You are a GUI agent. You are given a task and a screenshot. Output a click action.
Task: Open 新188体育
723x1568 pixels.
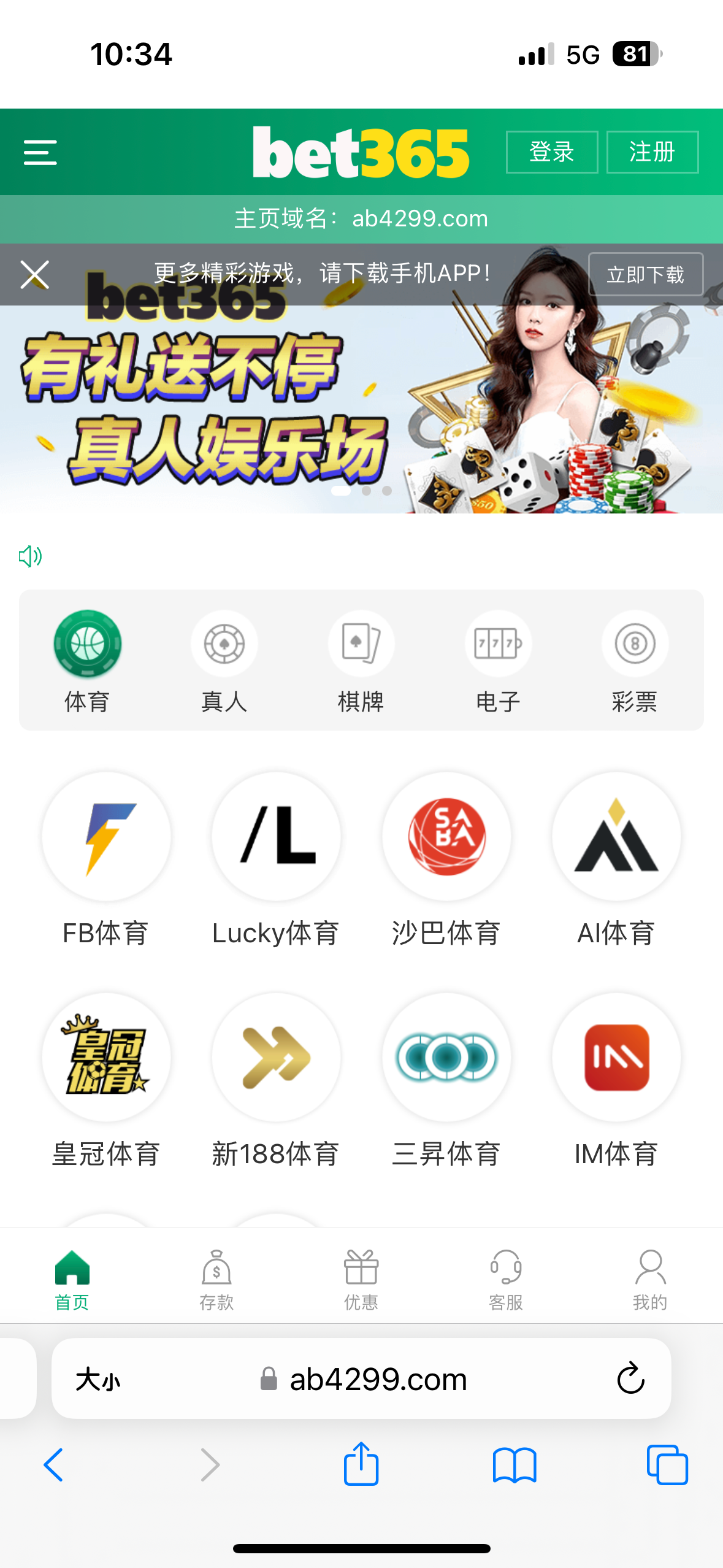pos(276,1080)
